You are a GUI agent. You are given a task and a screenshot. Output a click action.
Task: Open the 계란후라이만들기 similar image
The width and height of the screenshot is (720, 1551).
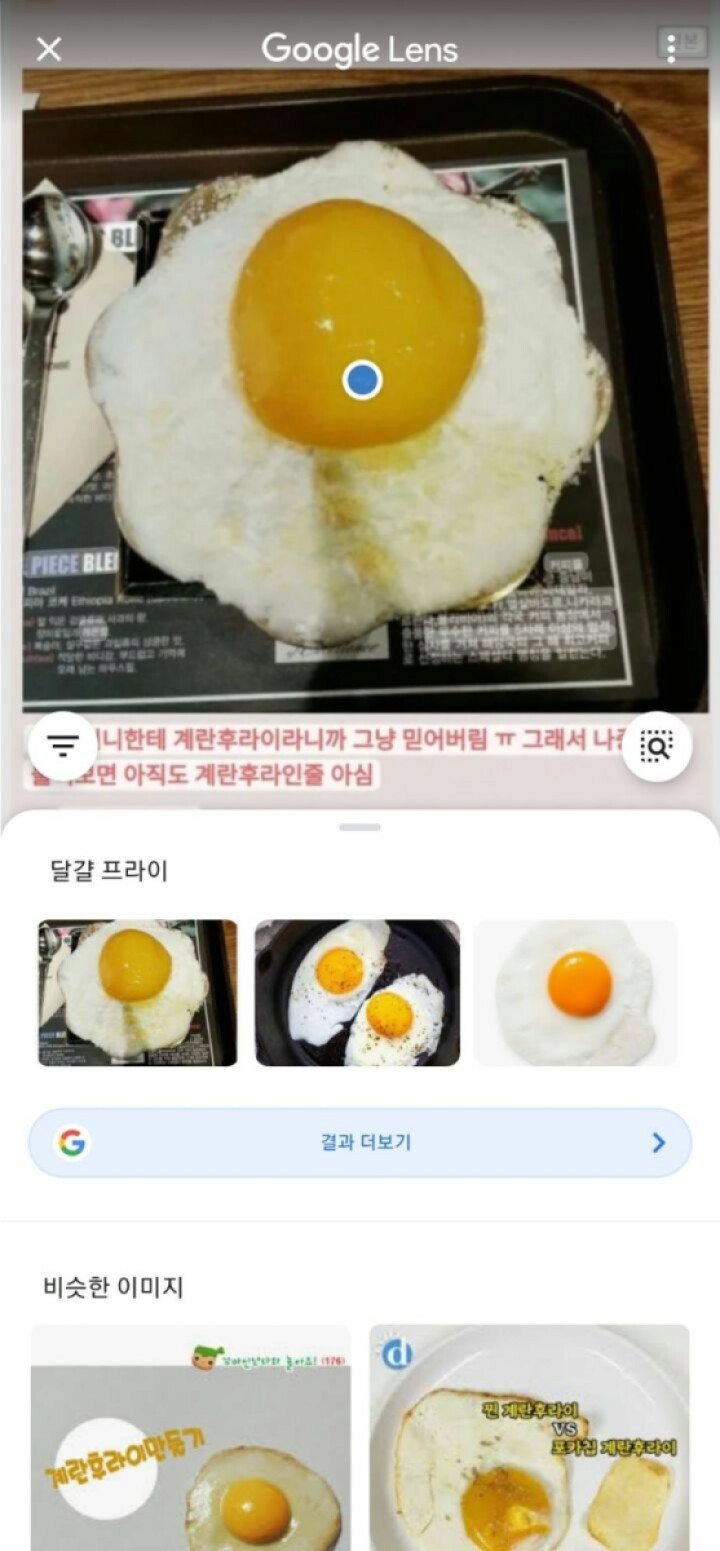point(190,1438)
